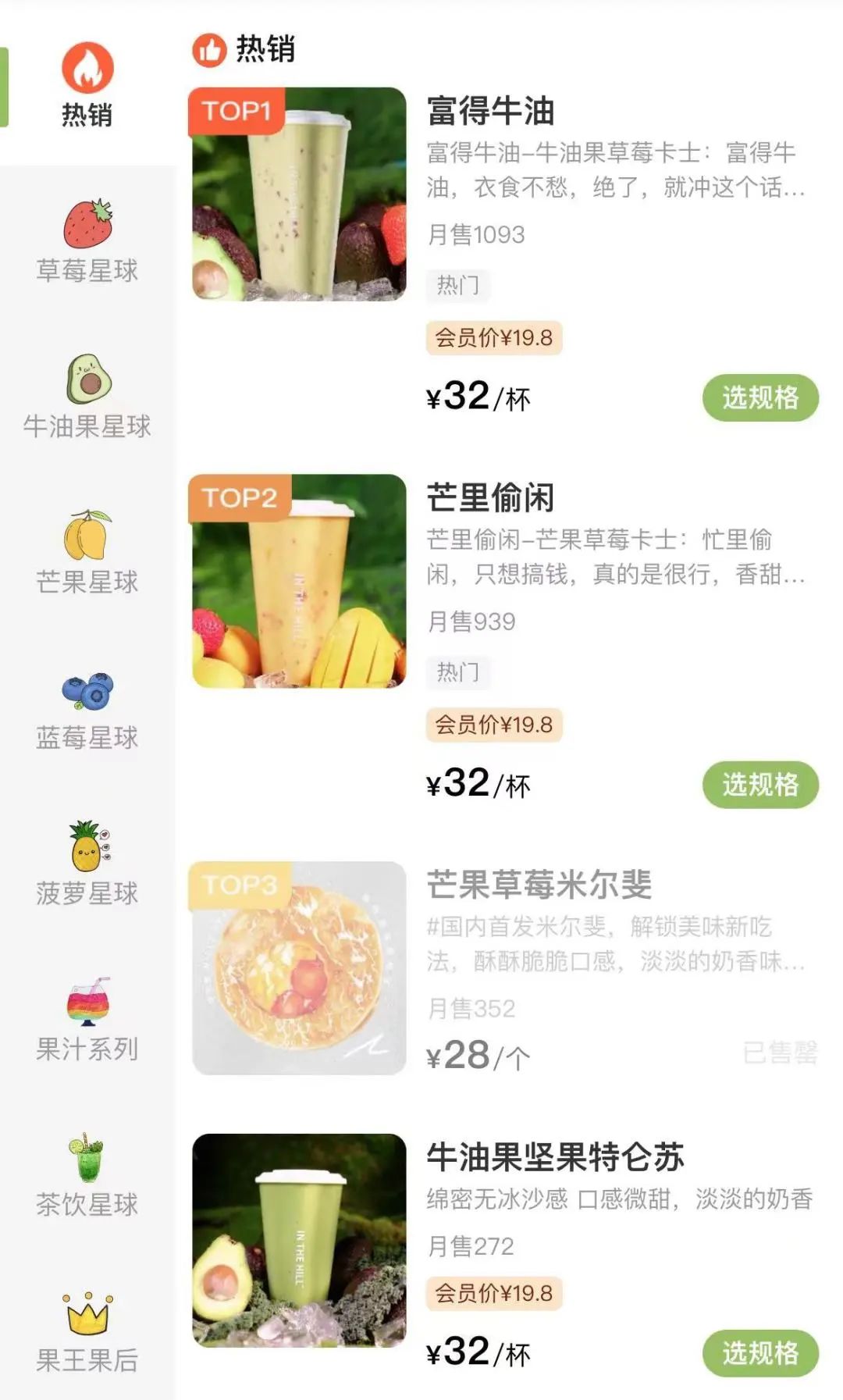The image size is (843, 1400).
Task: Open the 菠萝星球 category
Action: [87, 864]
